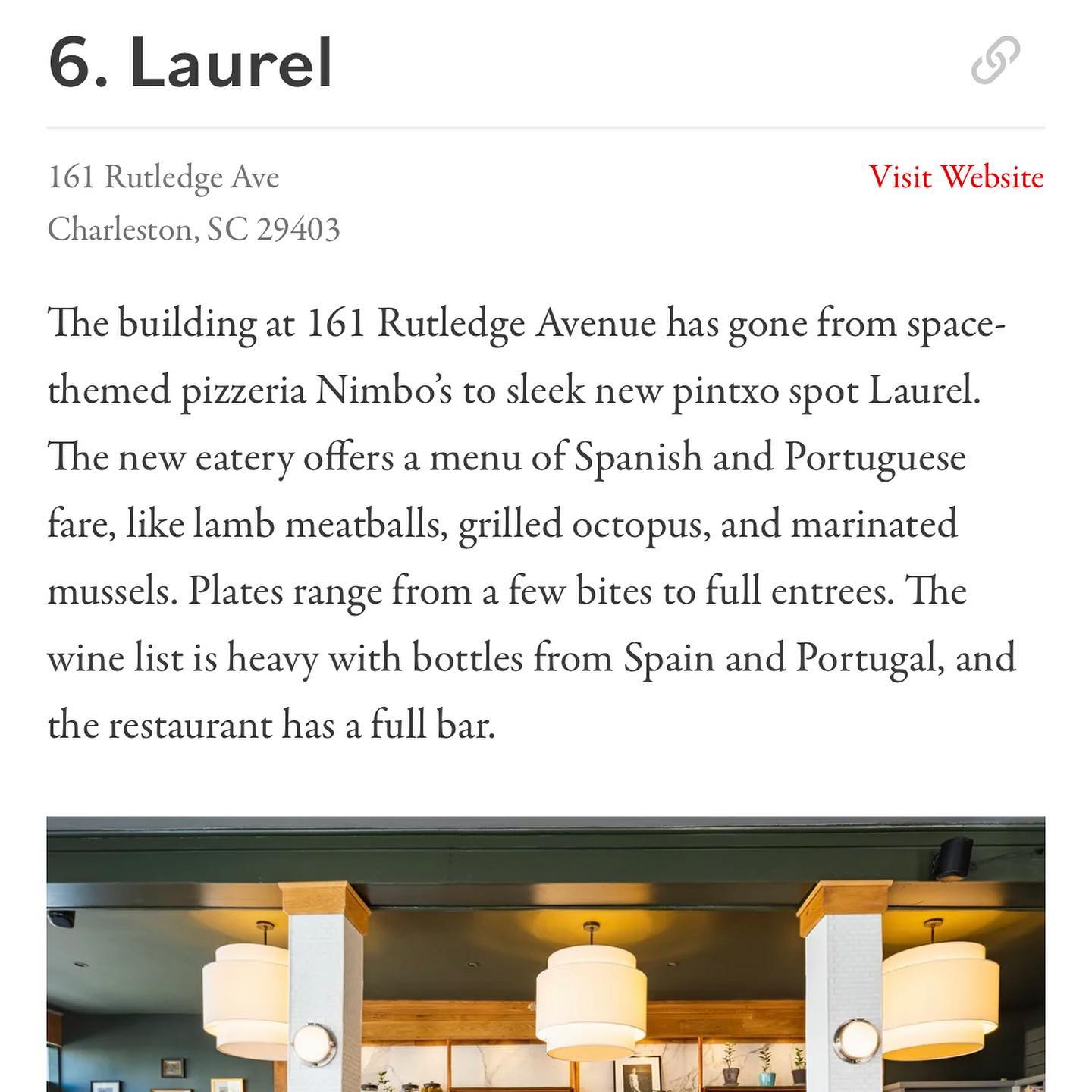The height and width of the screenshot is (1092, 1092).
Task: Copy the link to the Laurel entry
Action: 995,60
